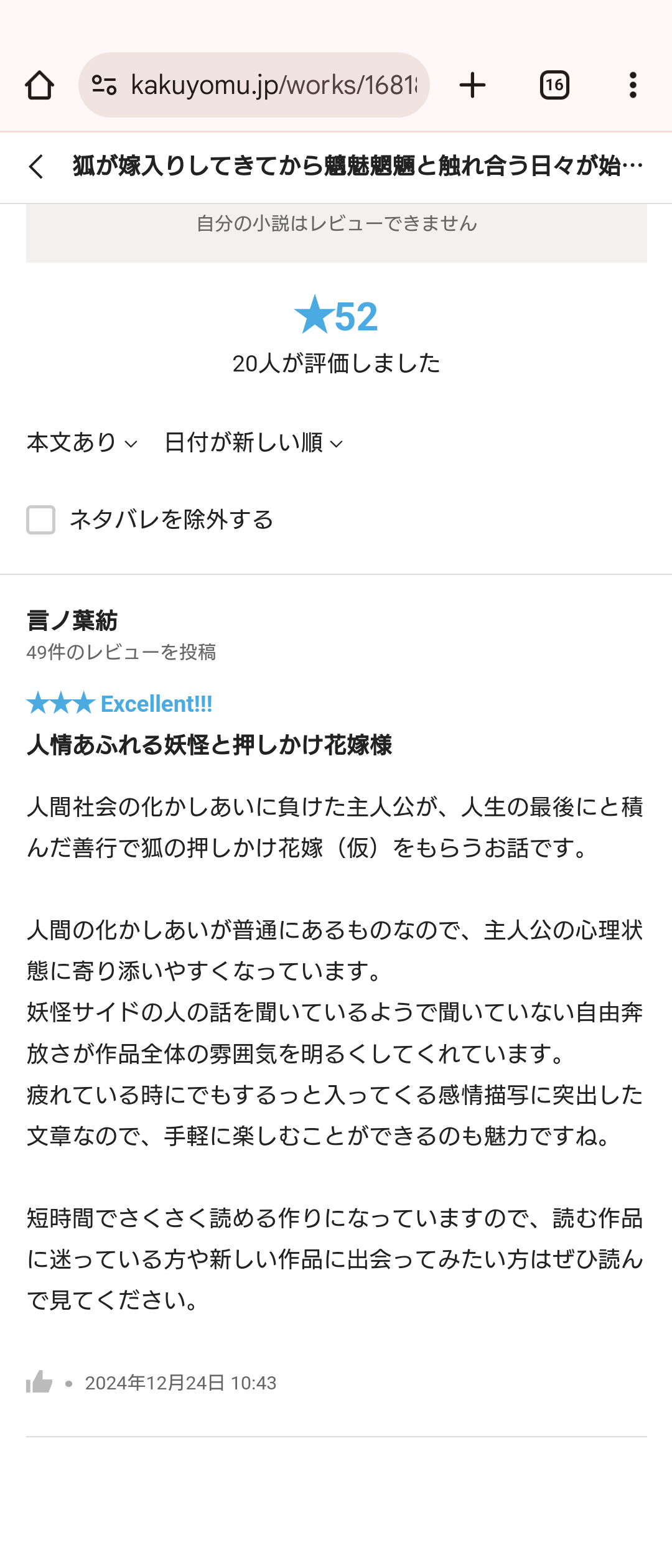Image resolution: width=672 pixels, height=1568 pixels.
Task: Check the ネタバレを除外する box
Action: pos(41,520)
